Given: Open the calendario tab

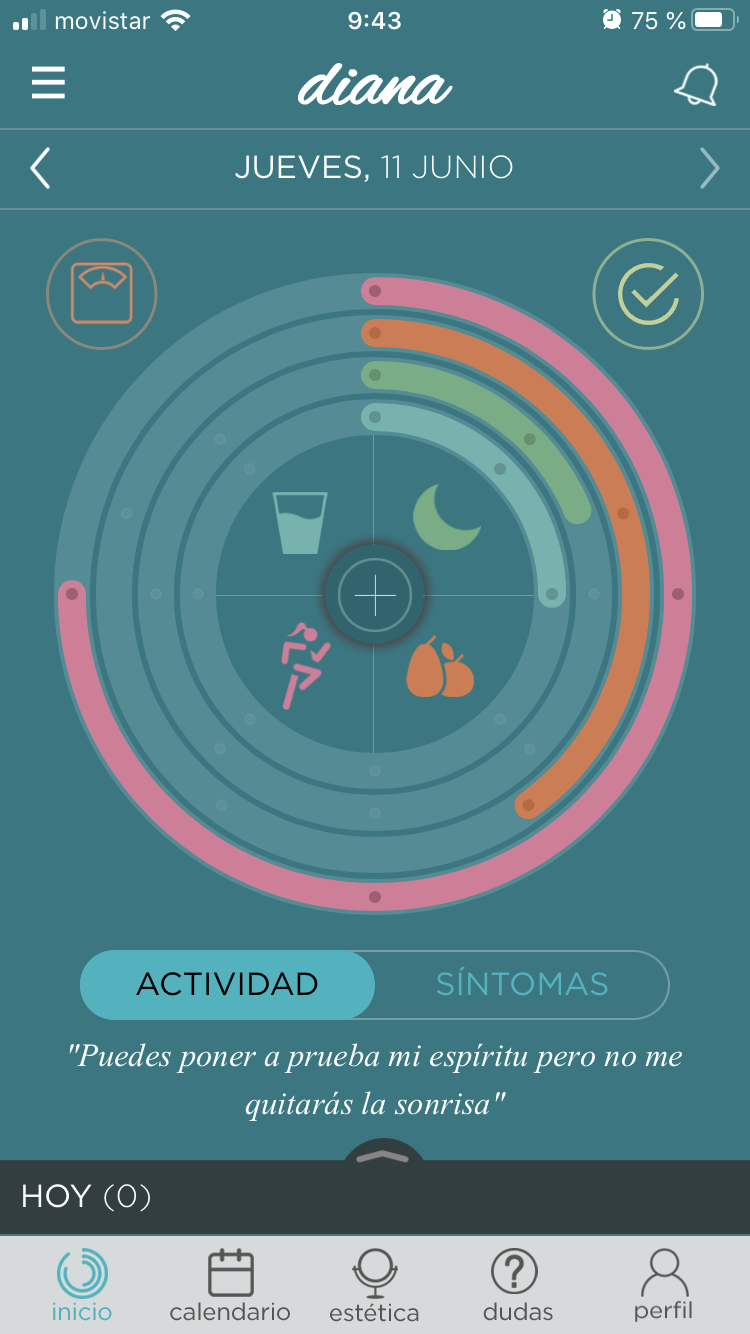Looking at the screenshot, I should pyautogui.click(x=230, y=1284).
